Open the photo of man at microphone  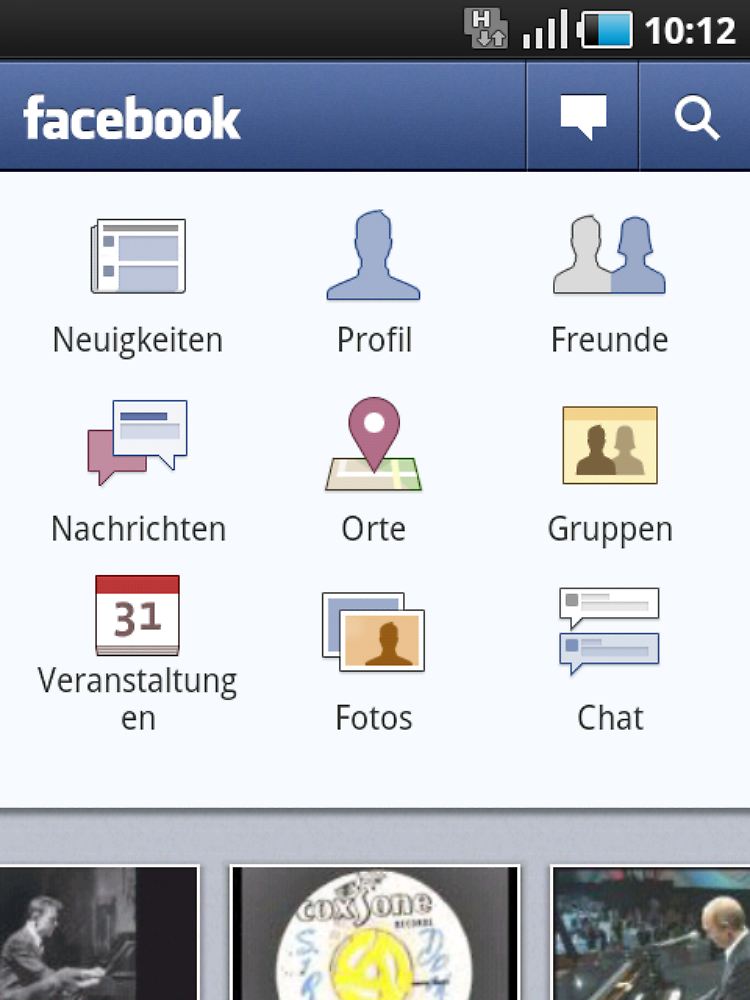651,933
